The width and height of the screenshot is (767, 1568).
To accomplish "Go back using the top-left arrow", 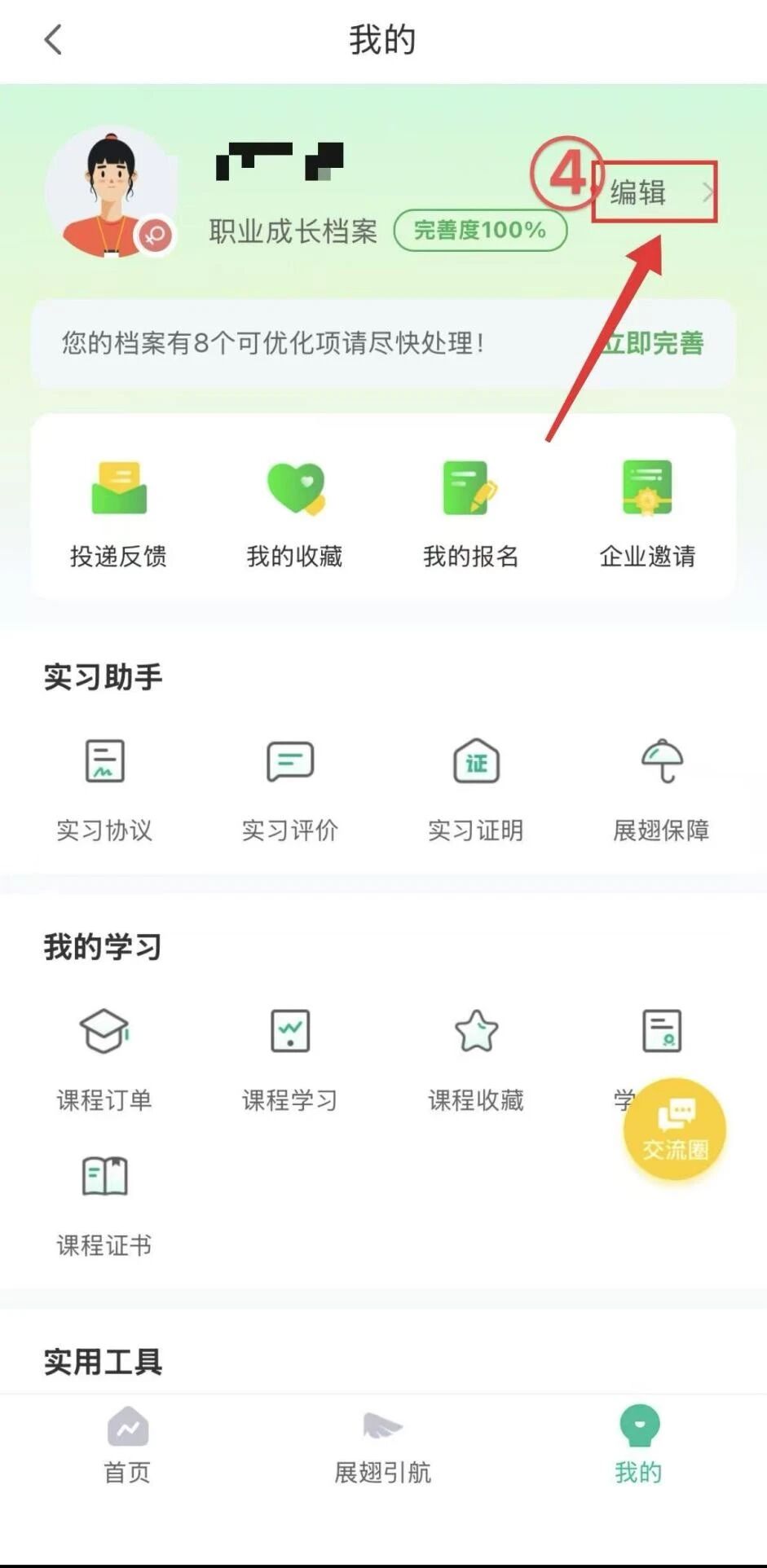I will coord(54,39).
